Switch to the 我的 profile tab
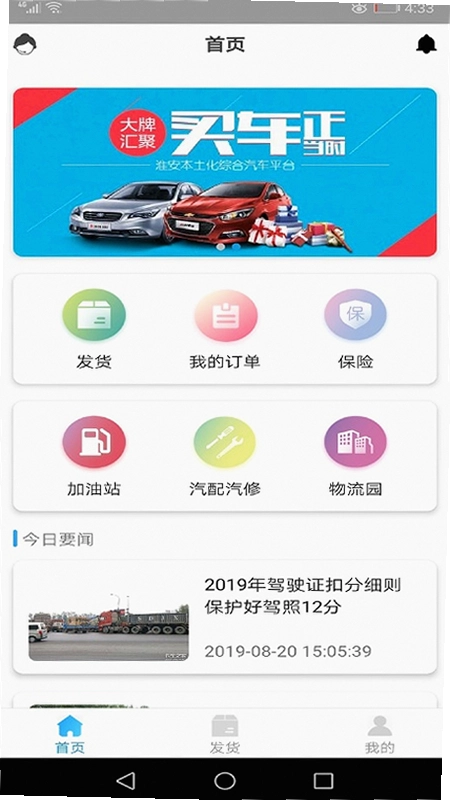The height and width of the screenshot is (800, 450). click(380, 735)
